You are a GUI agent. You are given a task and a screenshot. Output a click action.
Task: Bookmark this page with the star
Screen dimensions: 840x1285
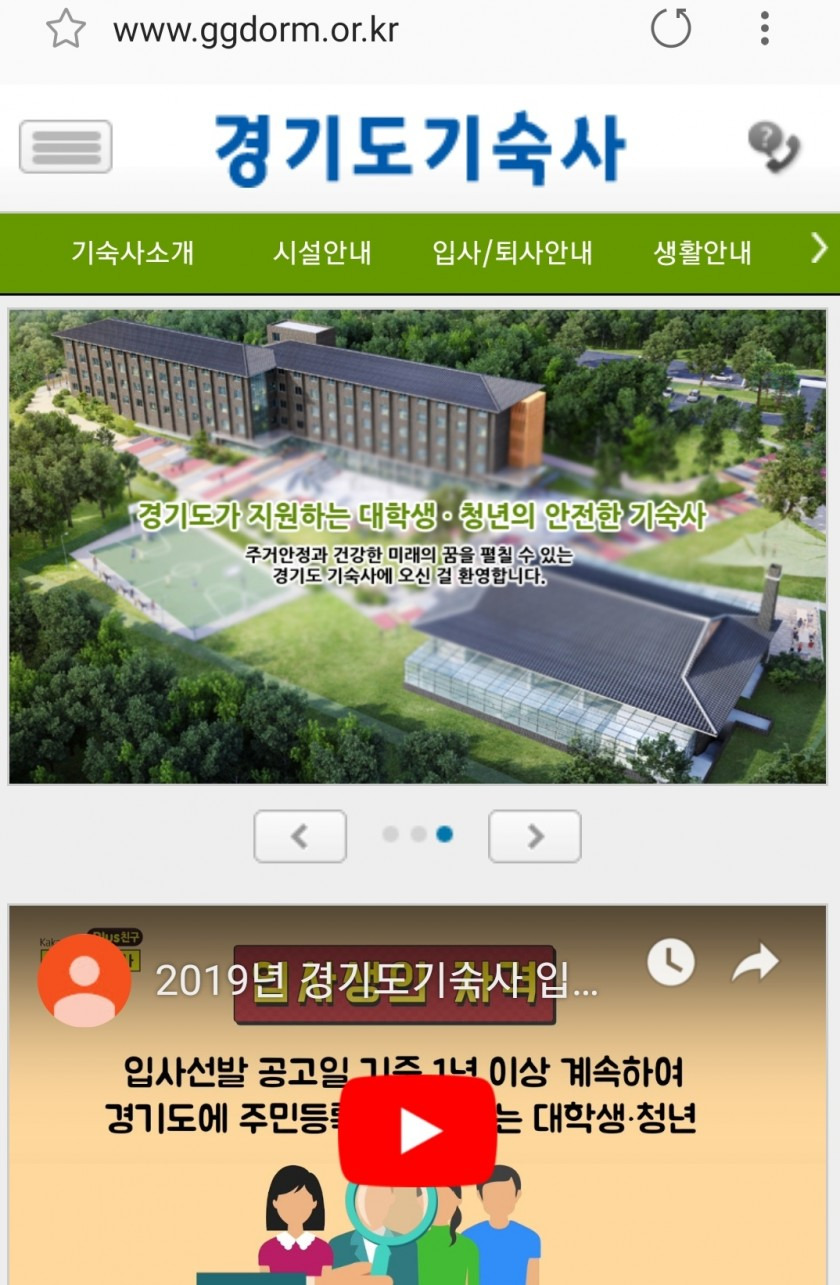point(66,29)
